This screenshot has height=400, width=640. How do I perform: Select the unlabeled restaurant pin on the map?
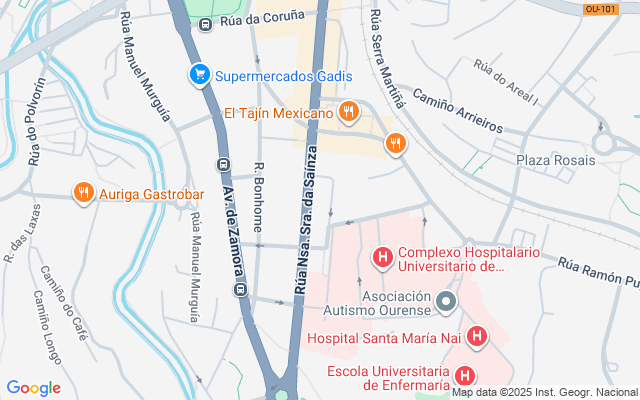click(x=396, y=144)
